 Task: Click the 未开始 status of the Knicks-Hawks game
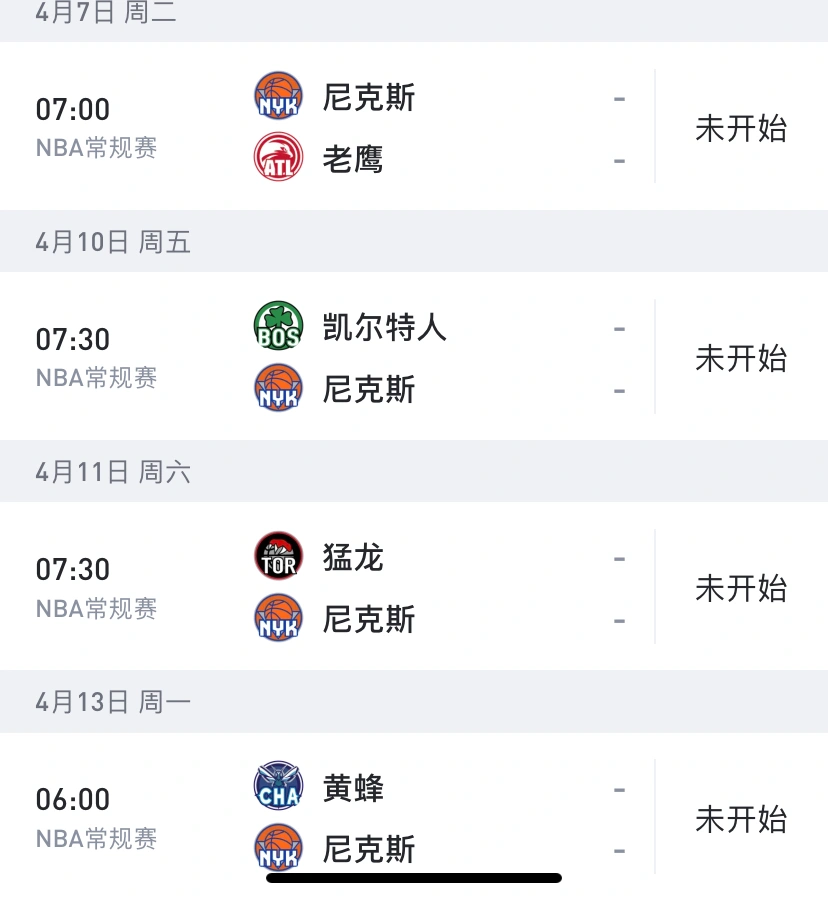tap(741, 128)
